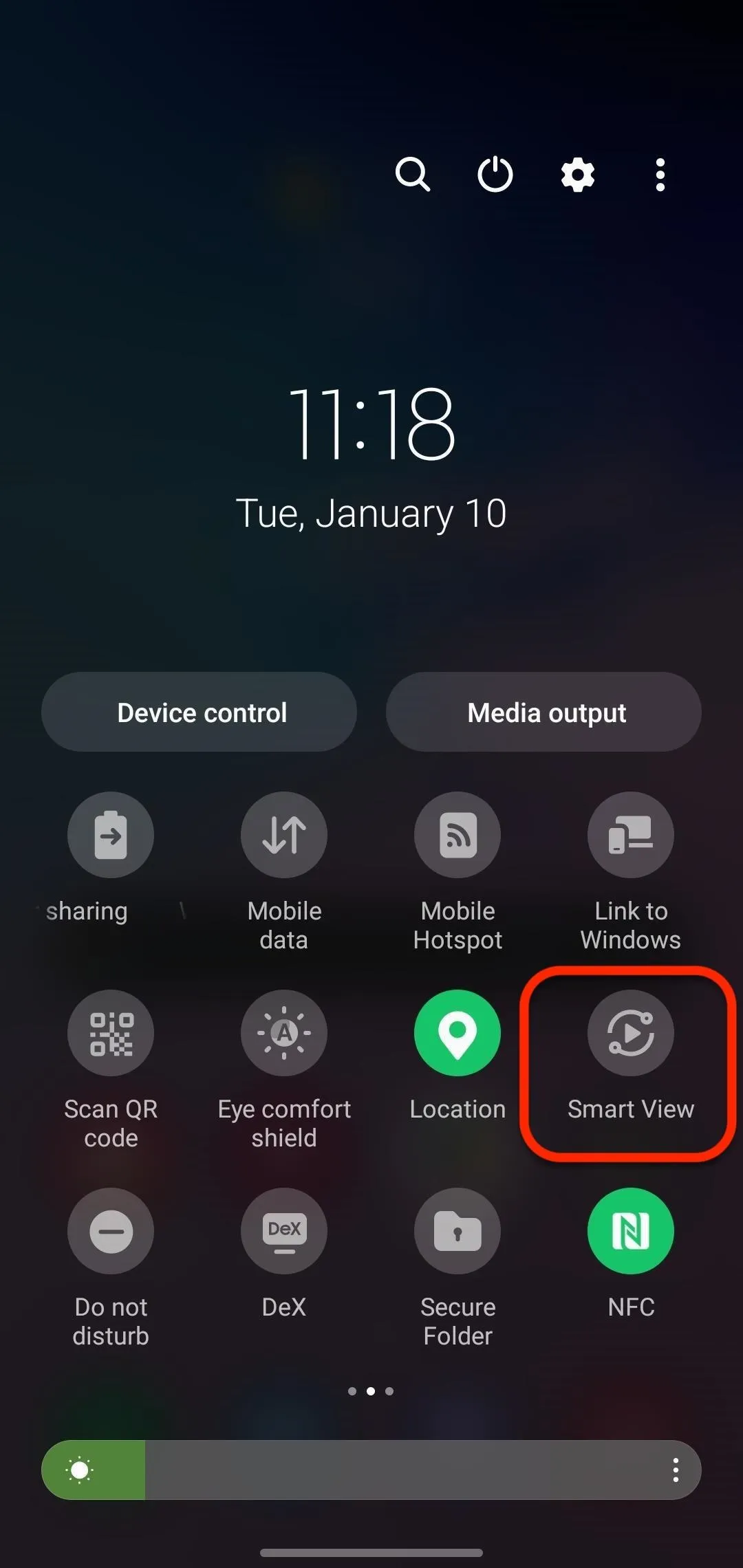
Task: Open Settings via the gear icon
Action: [578, 175]
